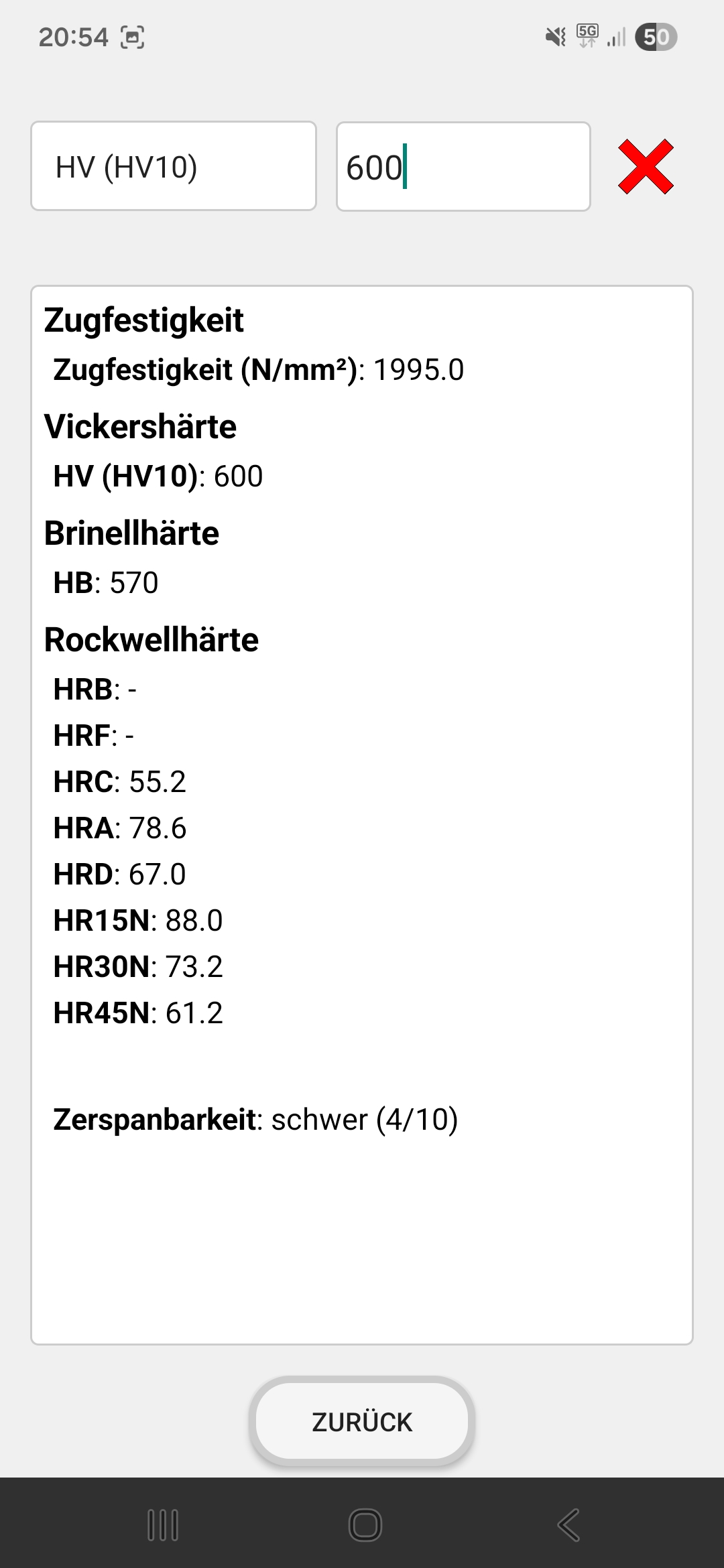Image resolution: width=724 pixels, height=1568 pixels.
Task: Open recent apps from the navigation bar
Action: point(162,1526)
